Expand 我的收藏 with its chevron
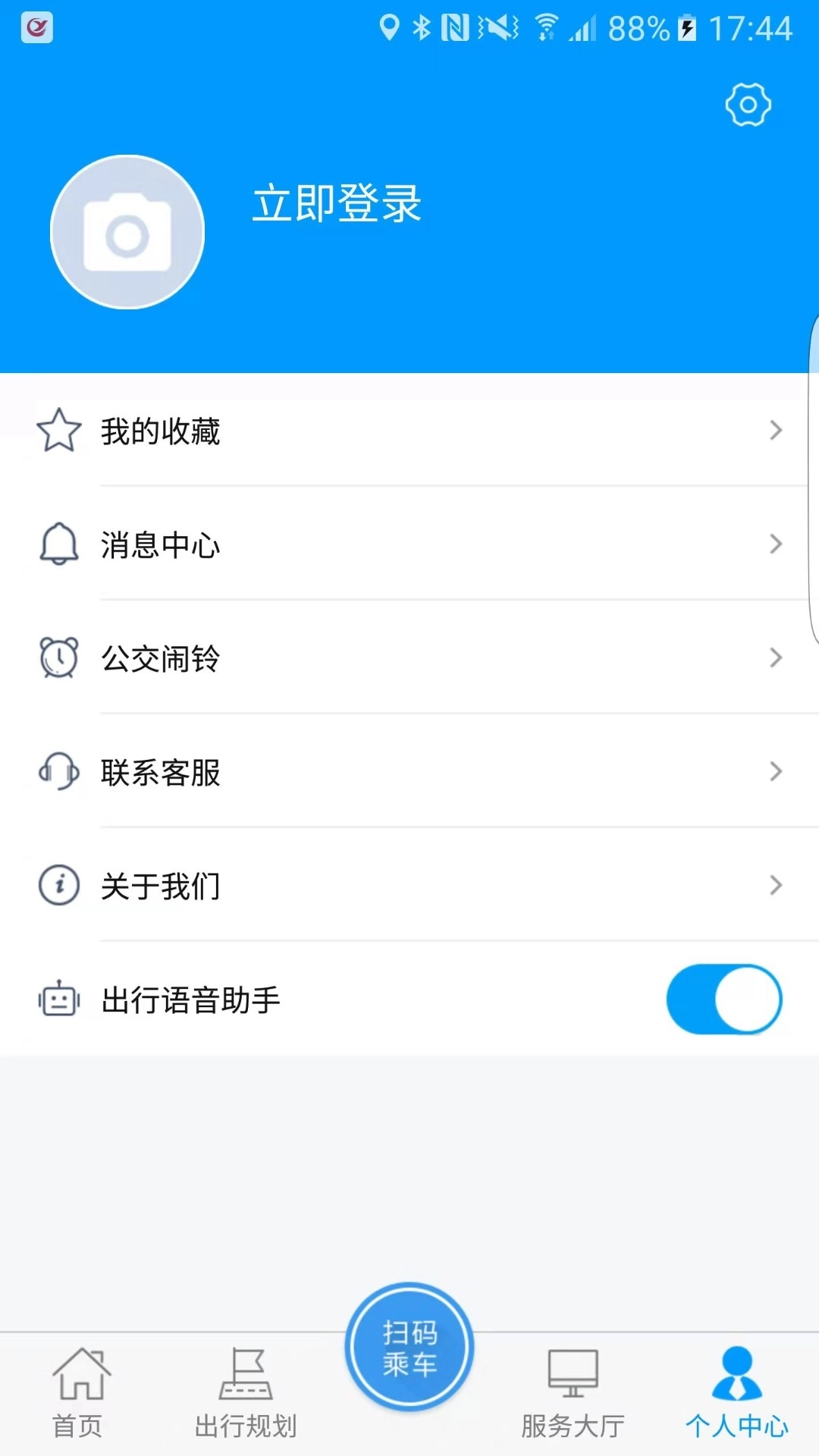Image resolution: width=819 pixels, height=1456 pixels. [x=776, y=431]
